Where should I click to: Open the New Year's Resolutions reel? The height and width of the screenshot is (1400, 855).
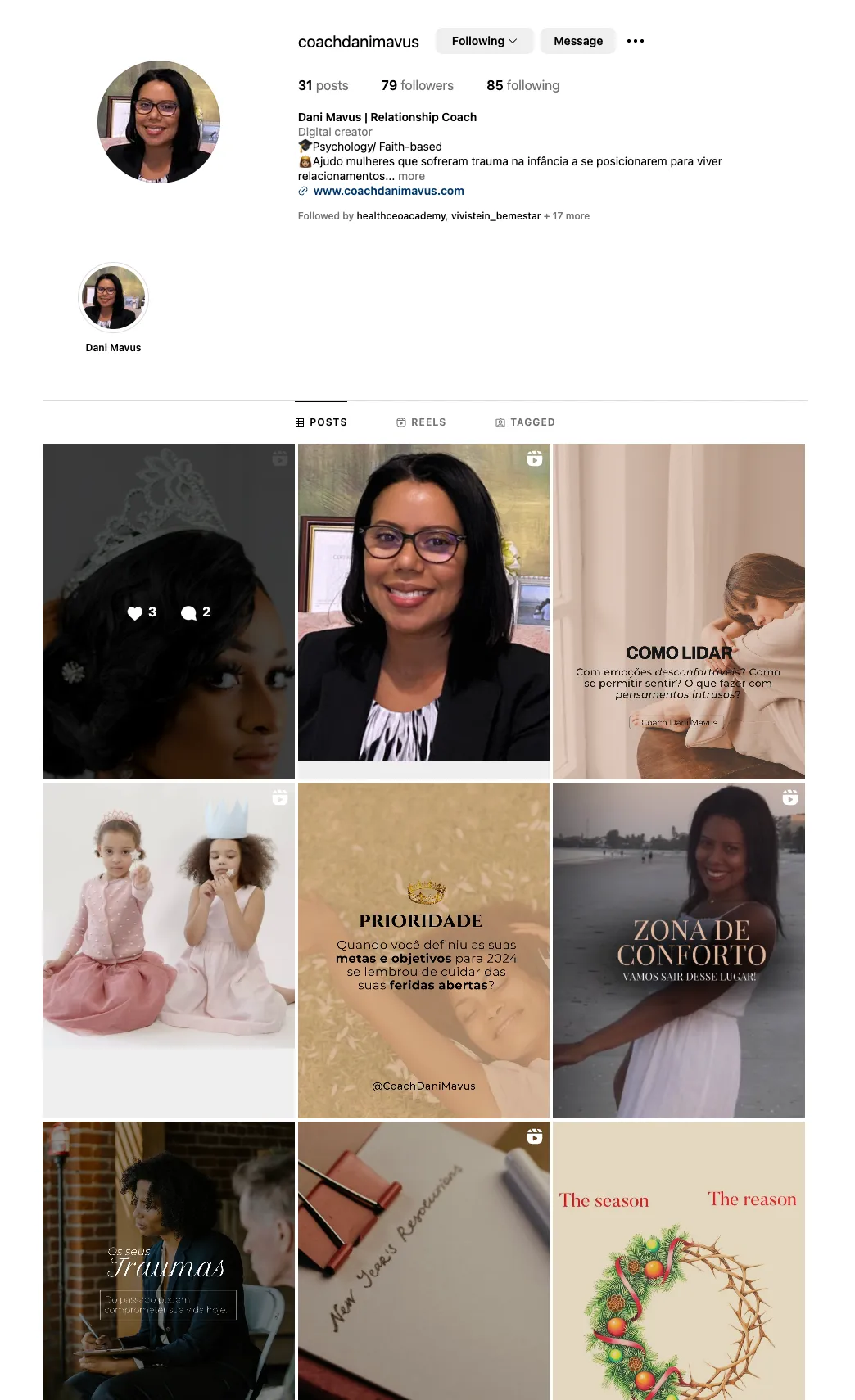pos(423,1261)
